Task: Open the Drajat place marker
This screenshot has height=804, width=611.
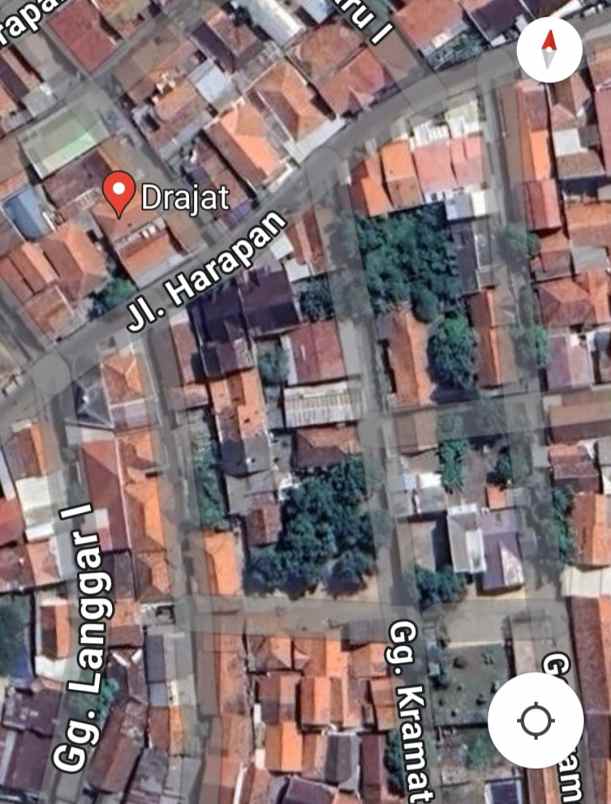Action: point(119,191)
